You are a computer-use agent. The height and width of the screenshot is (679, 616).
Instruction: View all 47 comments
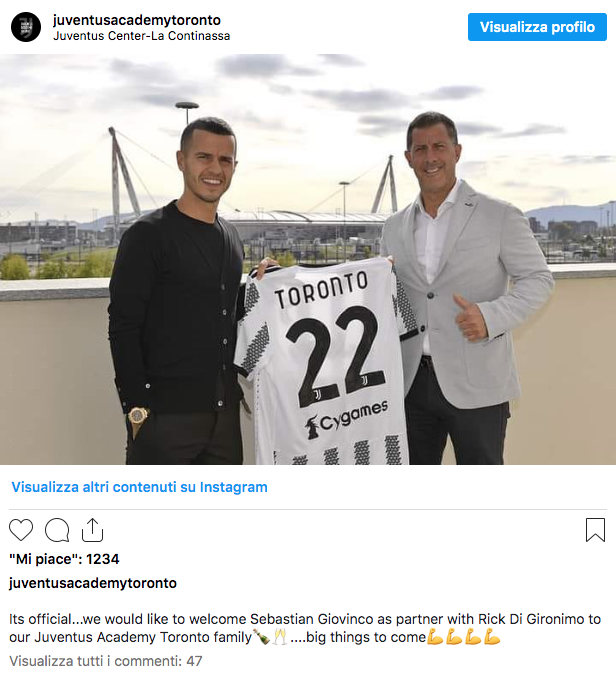coord(106,661)
